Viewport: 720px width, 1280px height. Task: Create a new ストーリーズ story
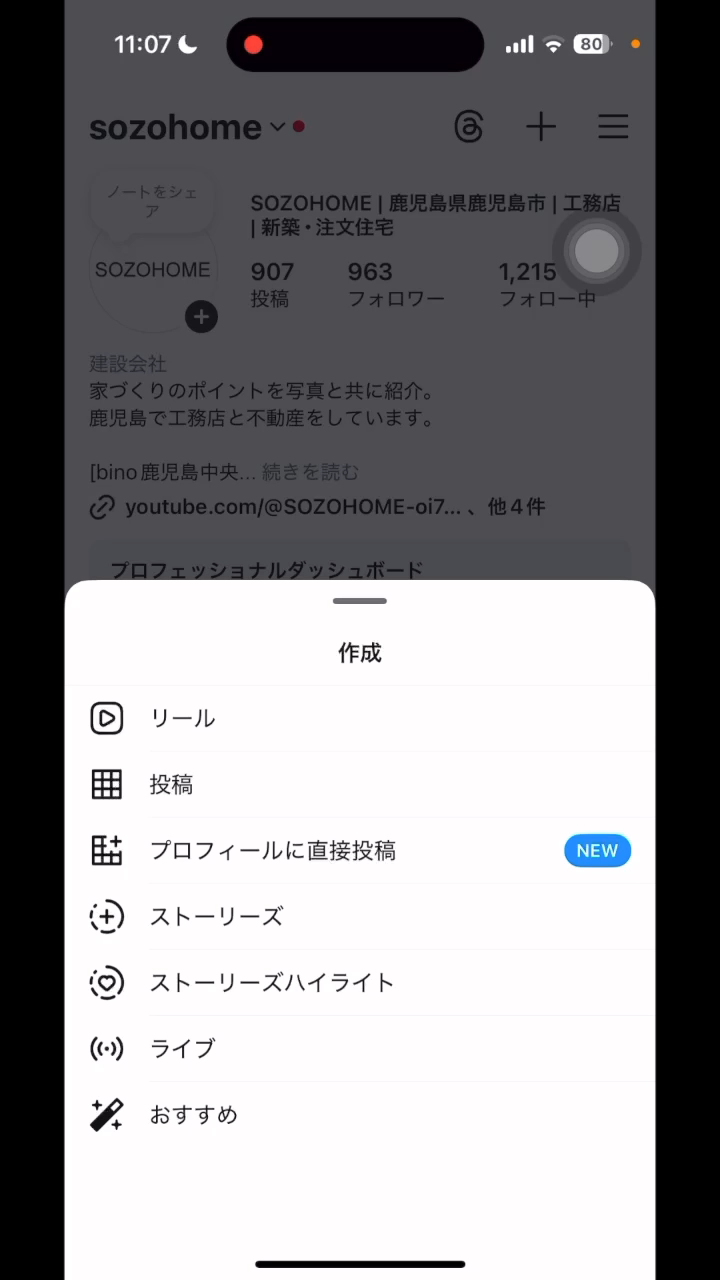(216, 916)
